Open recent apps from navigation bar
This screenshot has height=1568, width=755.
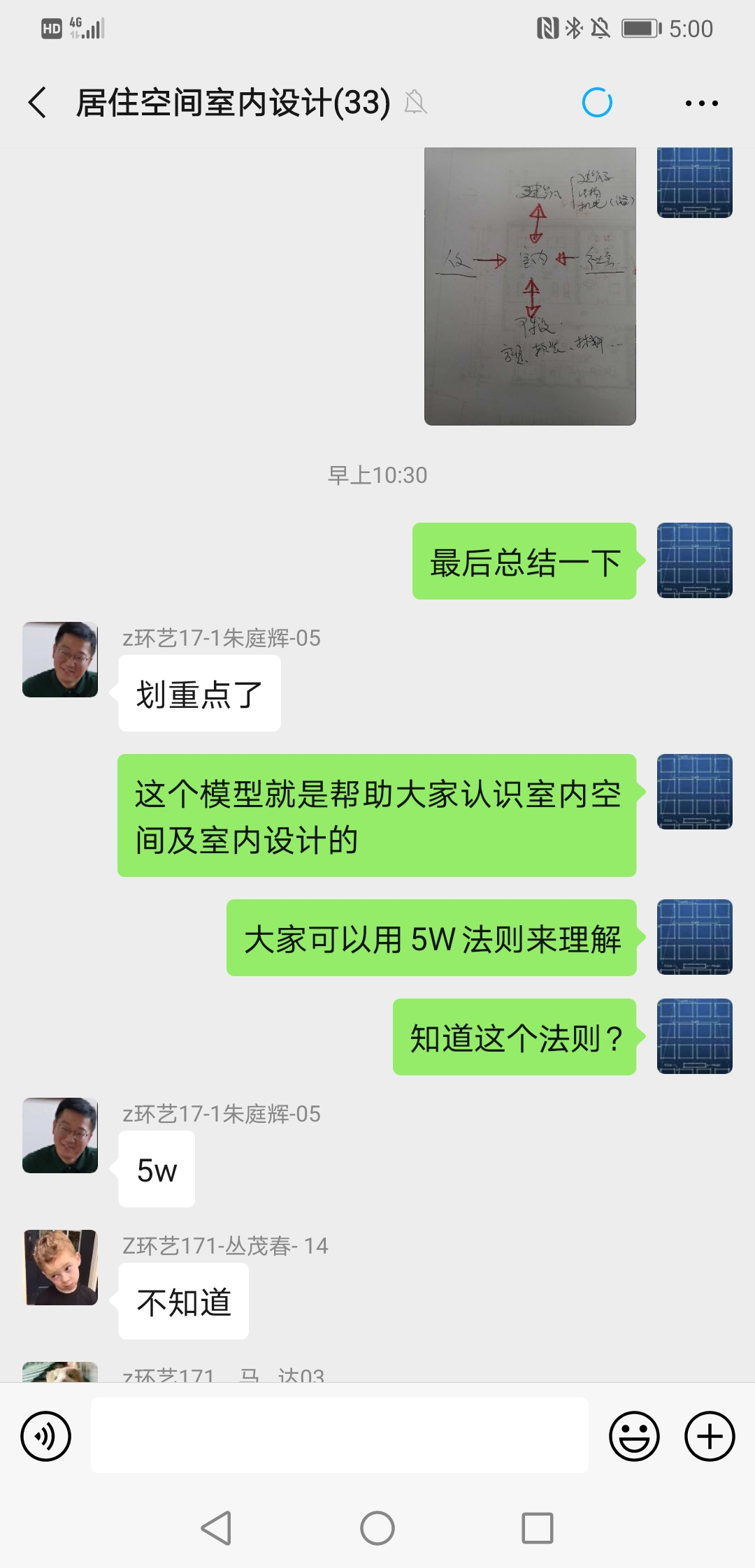tap(537, 1528)
